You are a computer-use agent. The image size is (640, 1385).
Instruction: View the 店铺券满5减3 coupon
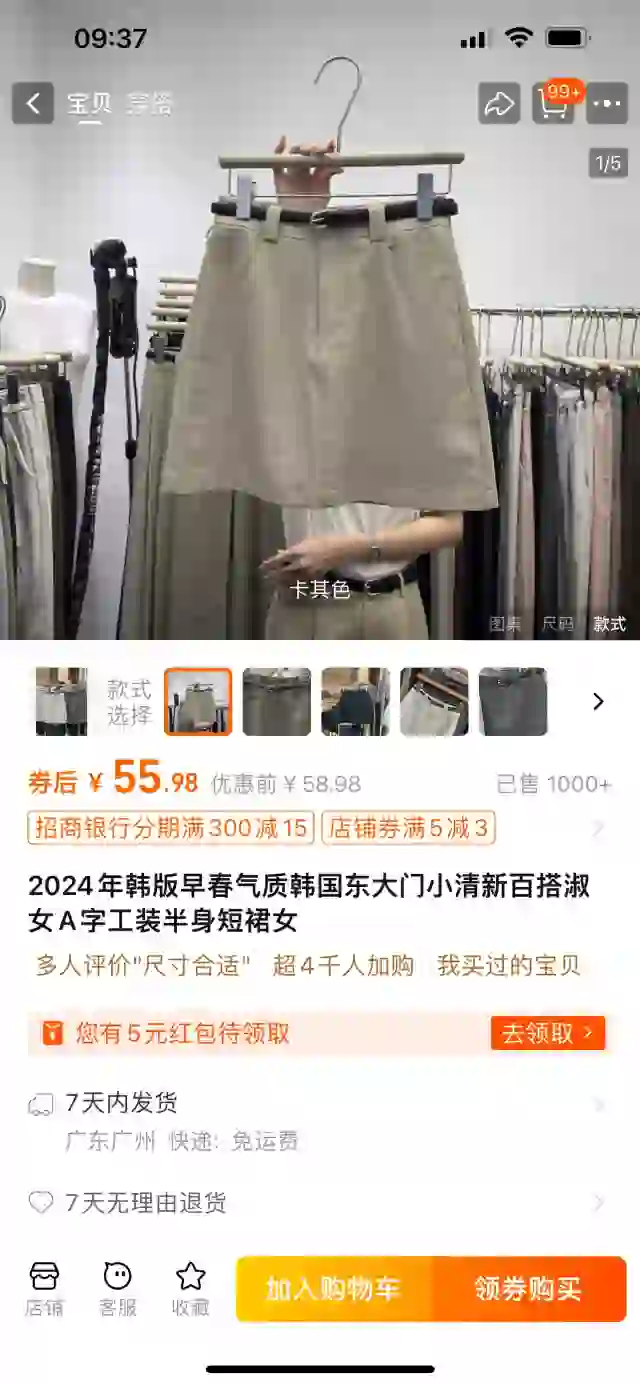click(x=408, y=828)
